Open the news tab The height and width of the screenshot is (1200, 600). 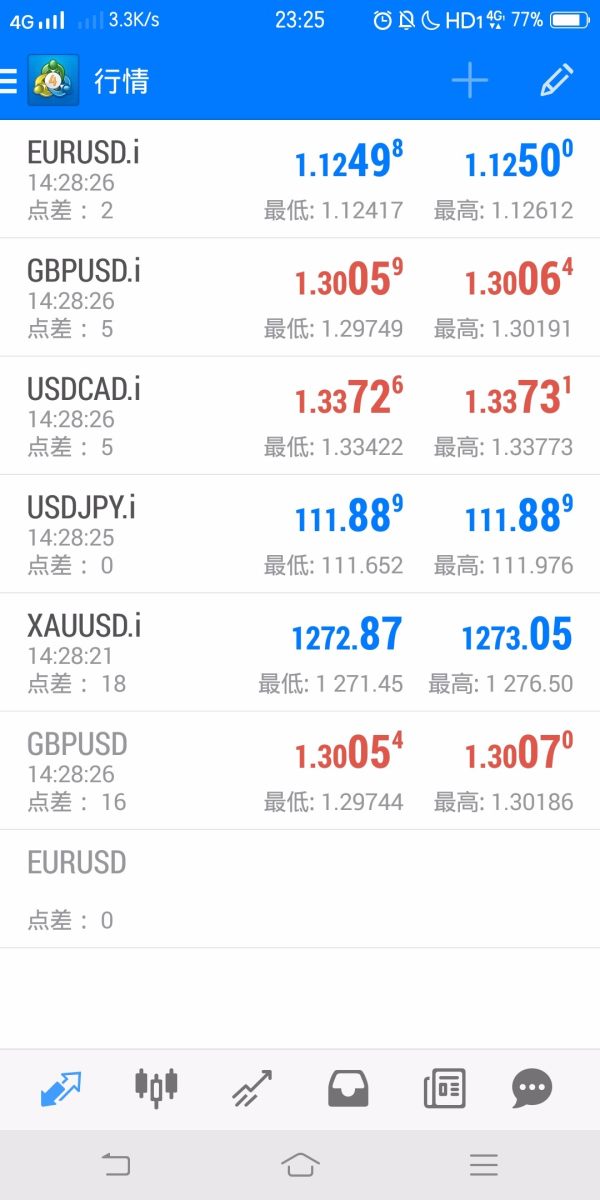444,1088
